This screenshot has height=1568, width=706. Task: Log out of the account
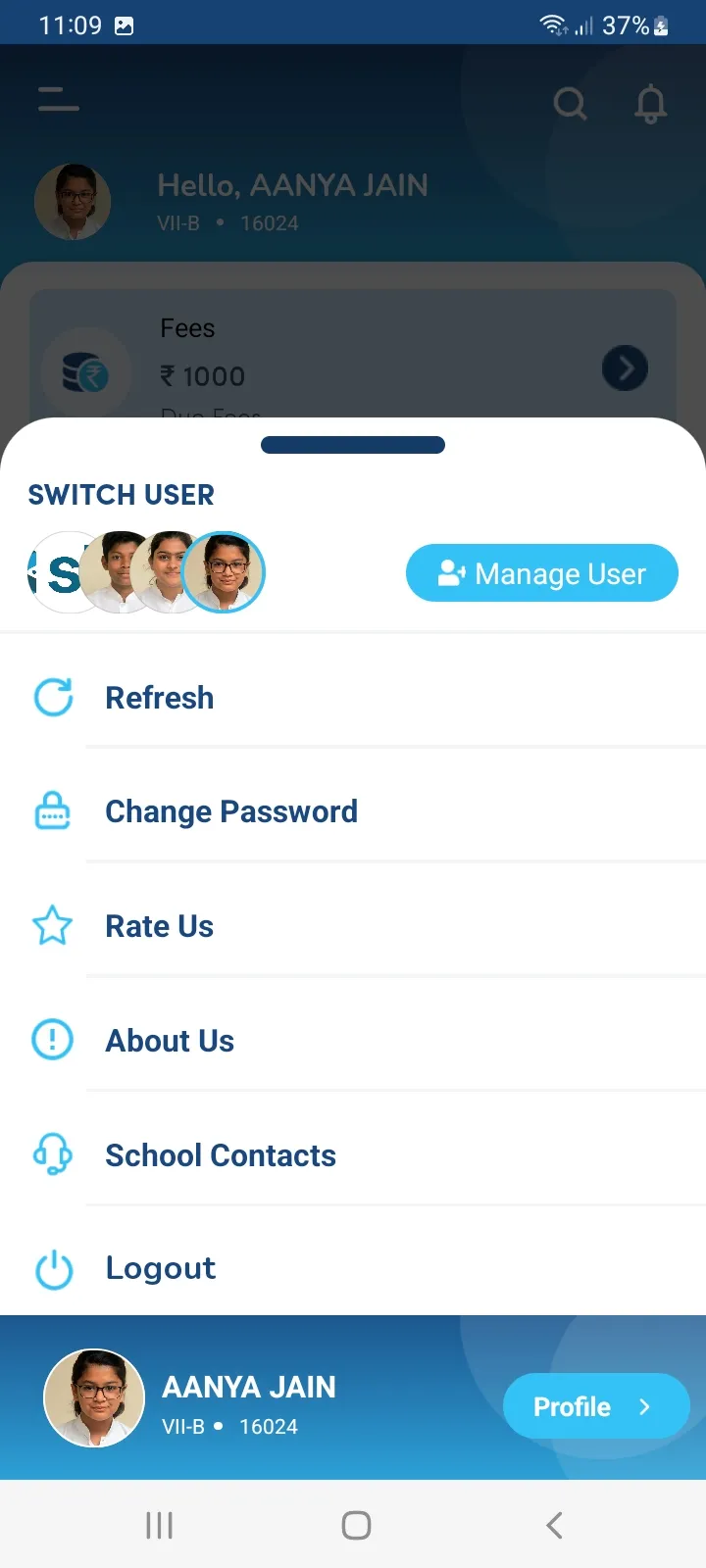pos(160,1268)
